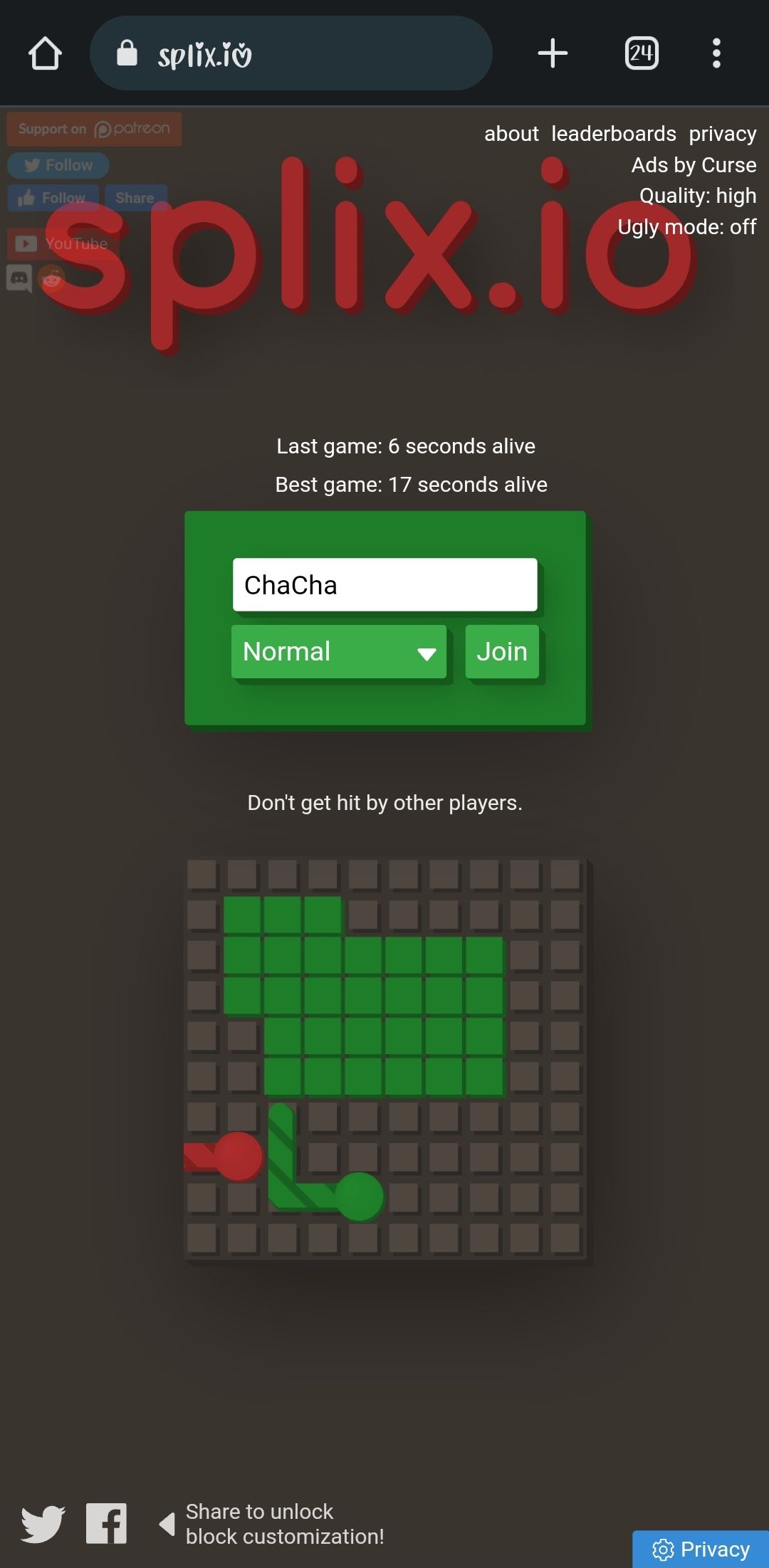The width and height of the screenshot is (769, 1568).
Task: Tap the Twitter Follow button
Action: 58,165
